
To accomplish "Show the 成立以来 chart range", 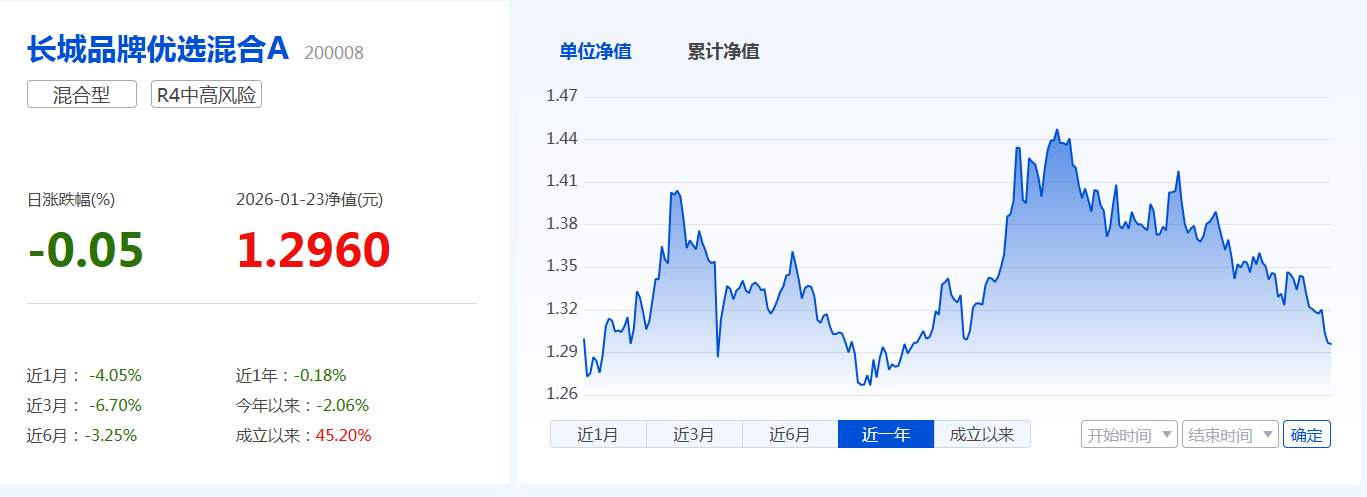I will point(982,434).
